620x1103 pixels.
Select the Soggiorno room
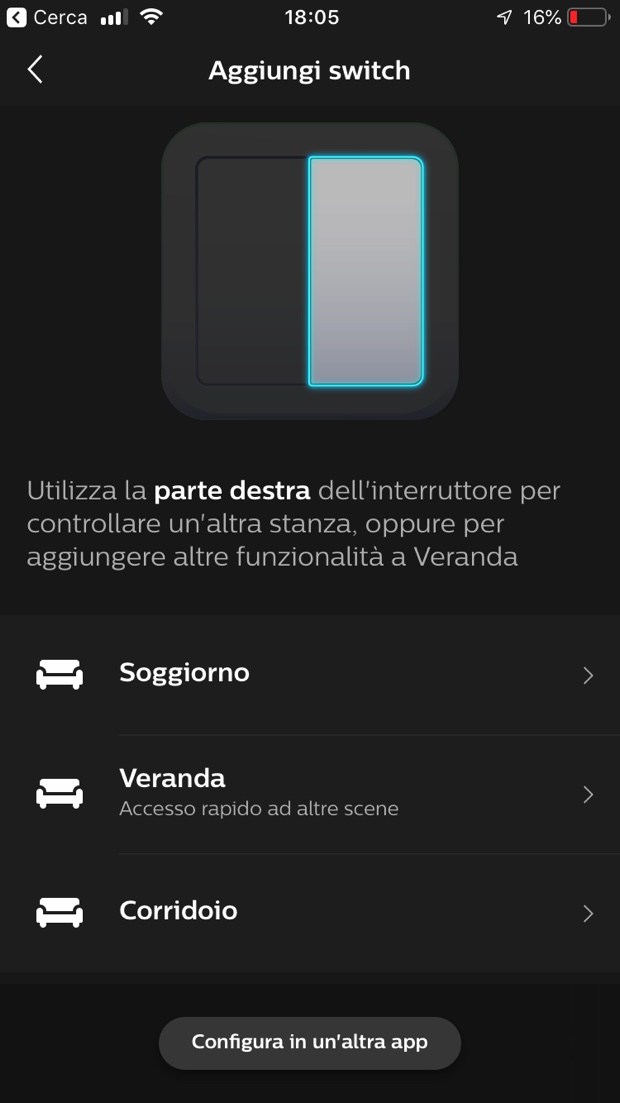coord(310,675)
